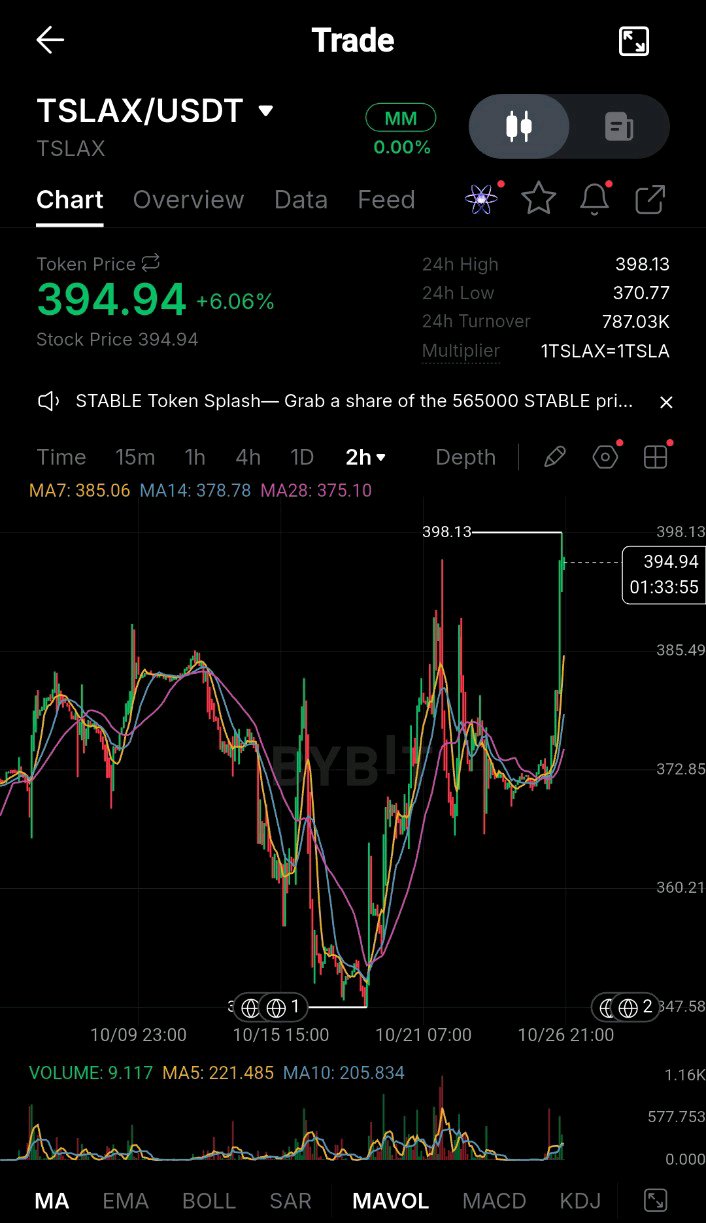Select the 15m chart interval
Image resolution: width=706 pixels, height=1223 pixels.
135,457
